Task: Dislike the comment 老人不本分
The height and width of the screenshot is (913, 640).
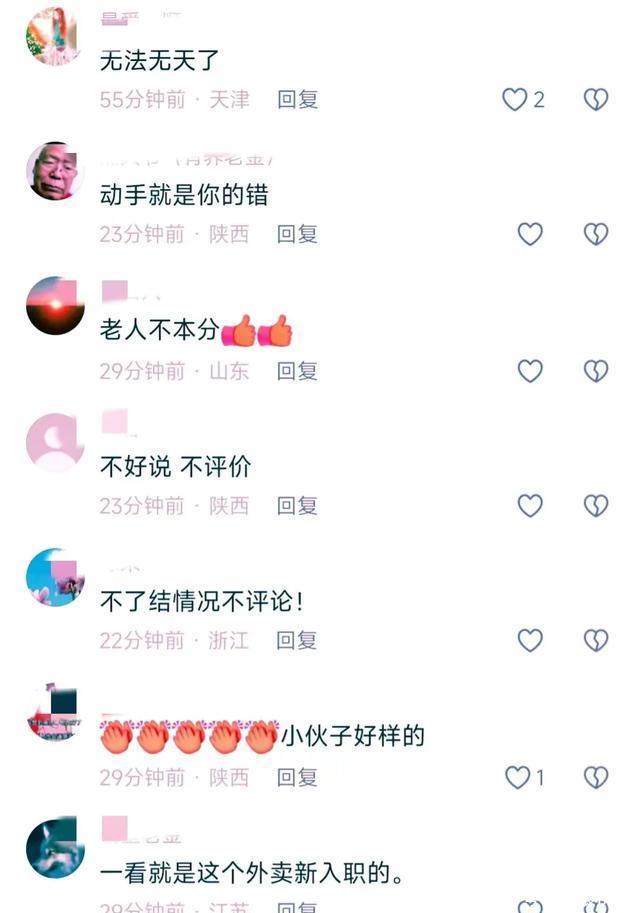Action: point(596,371)
